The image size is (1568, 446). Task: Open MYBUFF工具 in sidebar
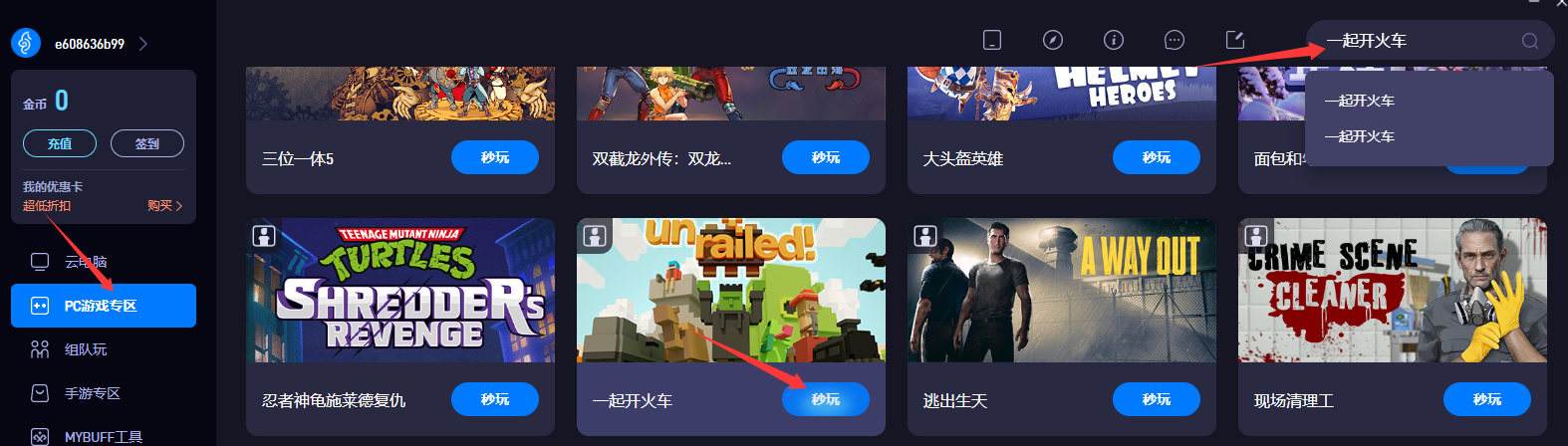point(103,436)
